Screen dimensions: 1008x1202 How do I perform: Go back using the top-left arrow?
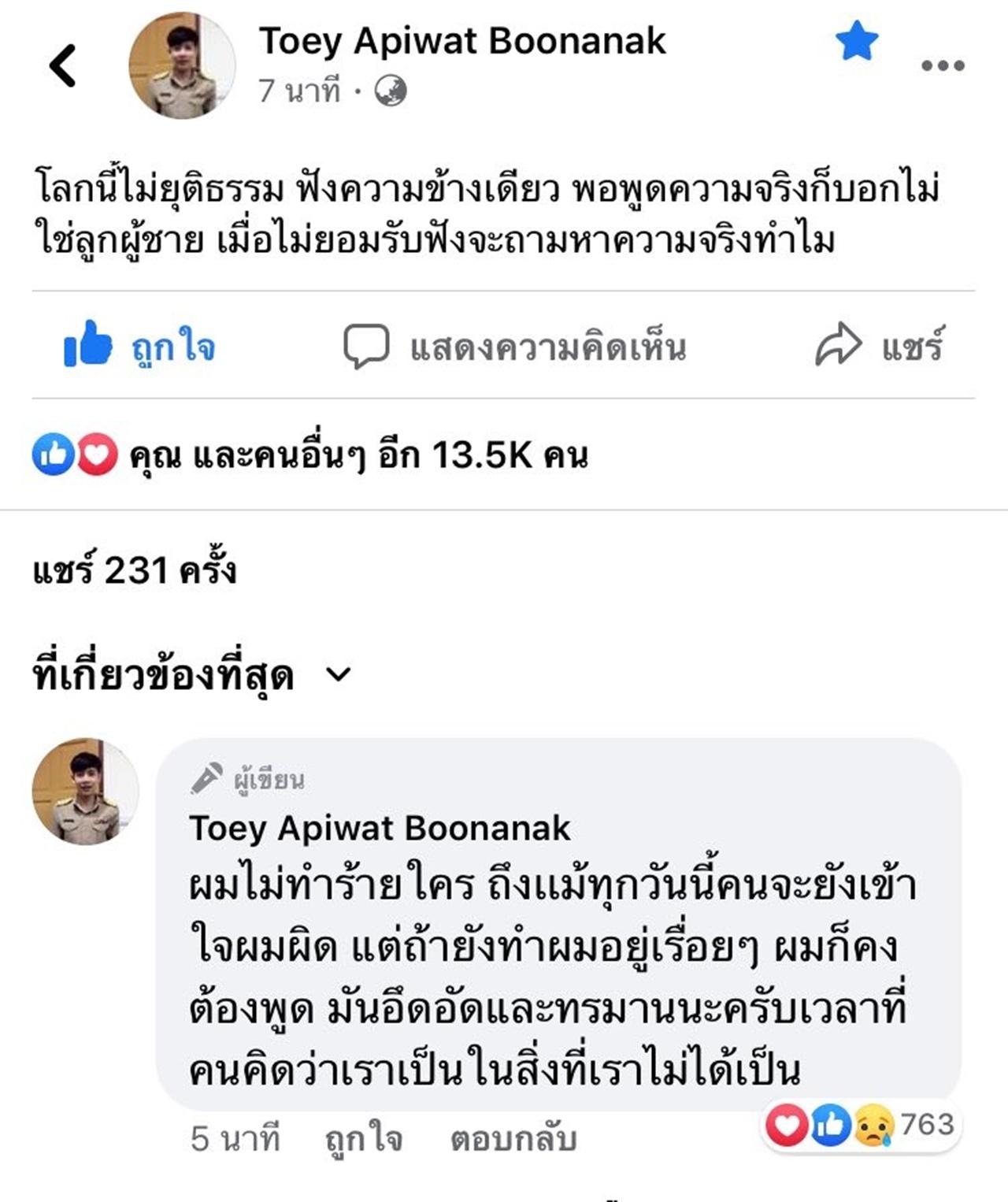pyautogui.click(x=63, y=65)
